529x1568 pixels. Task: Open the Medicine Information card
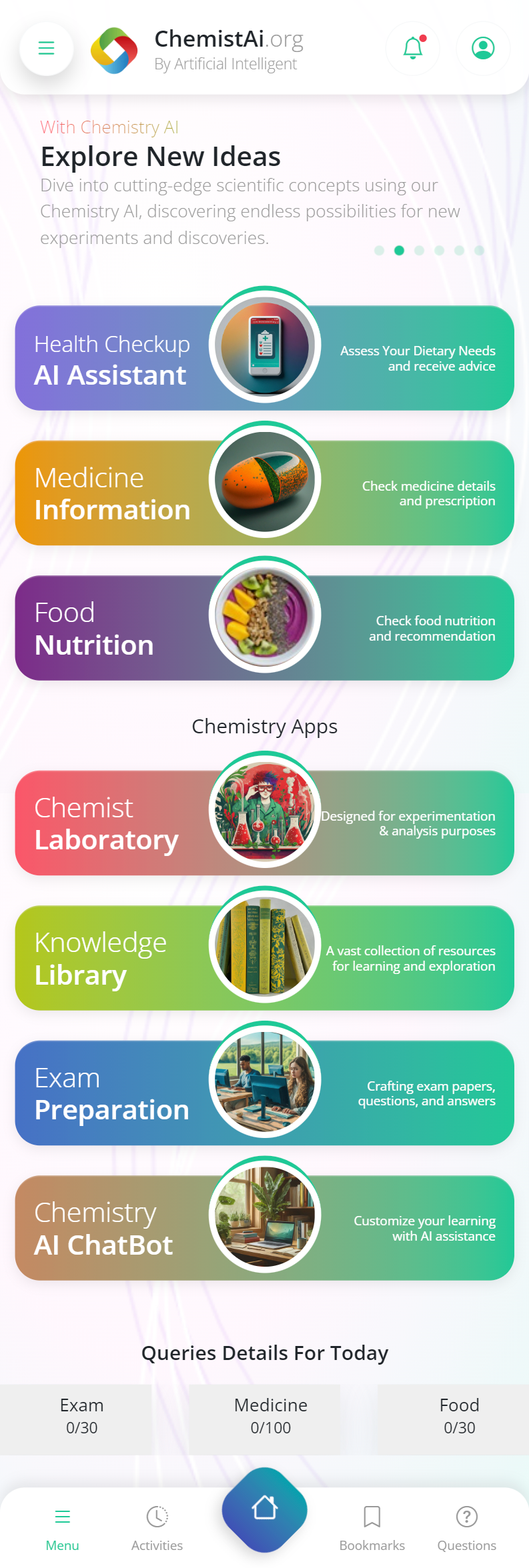point(264,493)
